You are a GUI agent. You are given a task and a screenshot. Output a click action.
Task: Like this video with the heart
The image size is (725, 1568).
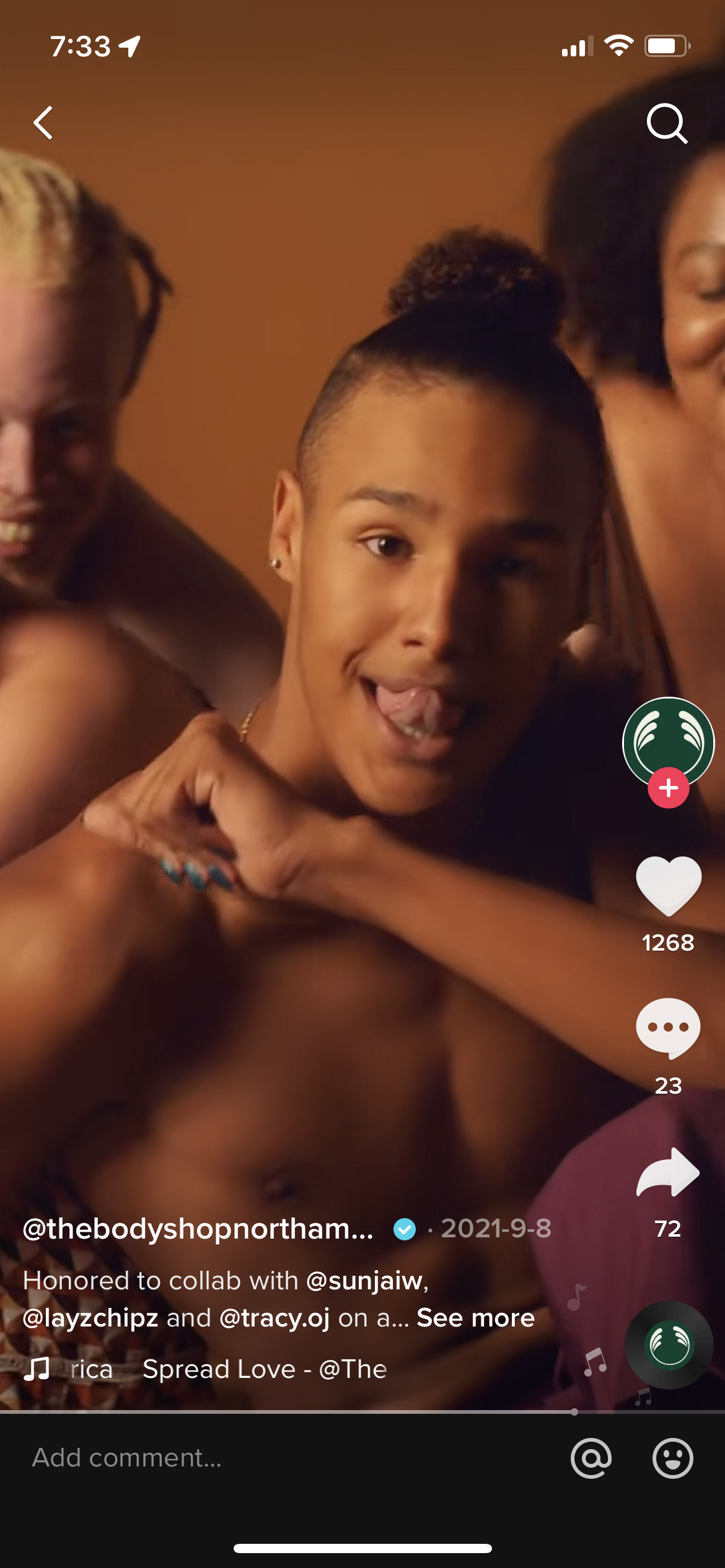click(x=668, y=886)
